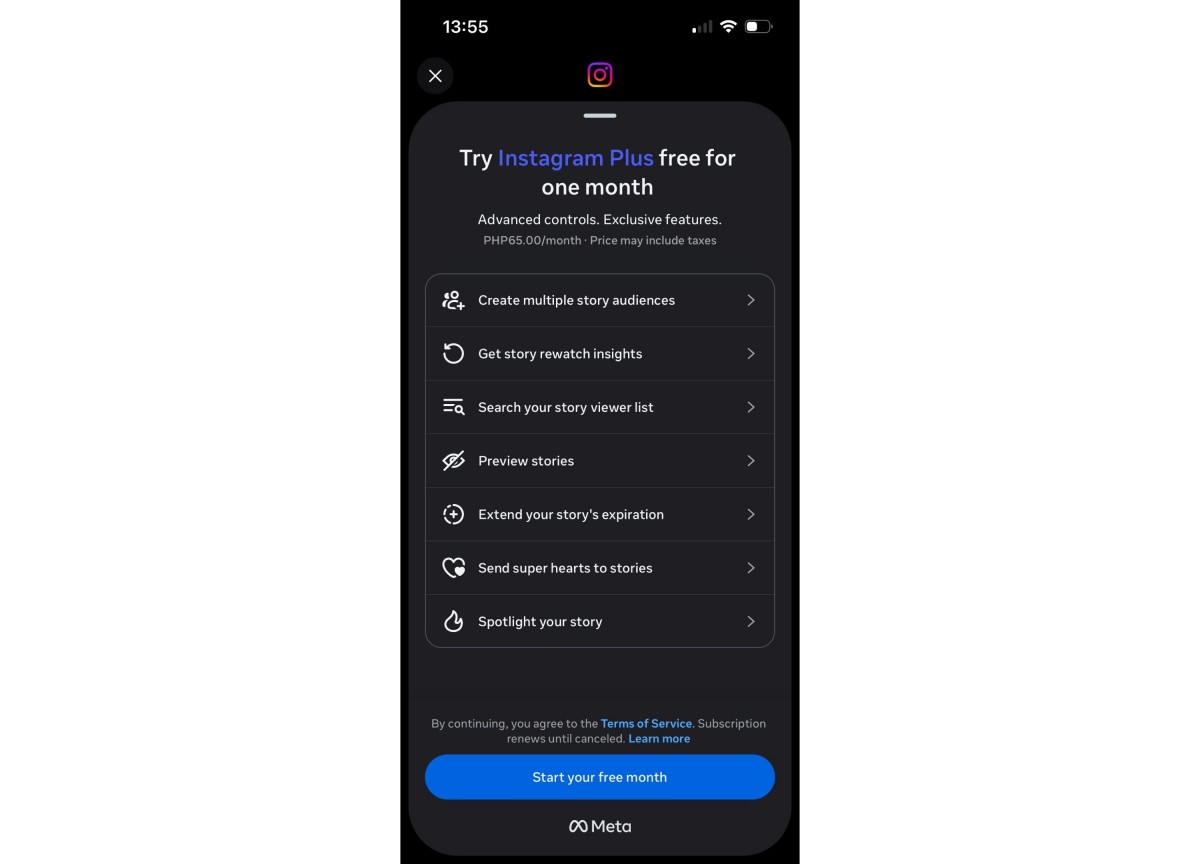This screenshot has height=864, width=1200.
Task: View Search your story viewer list details
Action: [x=599, y=407]
